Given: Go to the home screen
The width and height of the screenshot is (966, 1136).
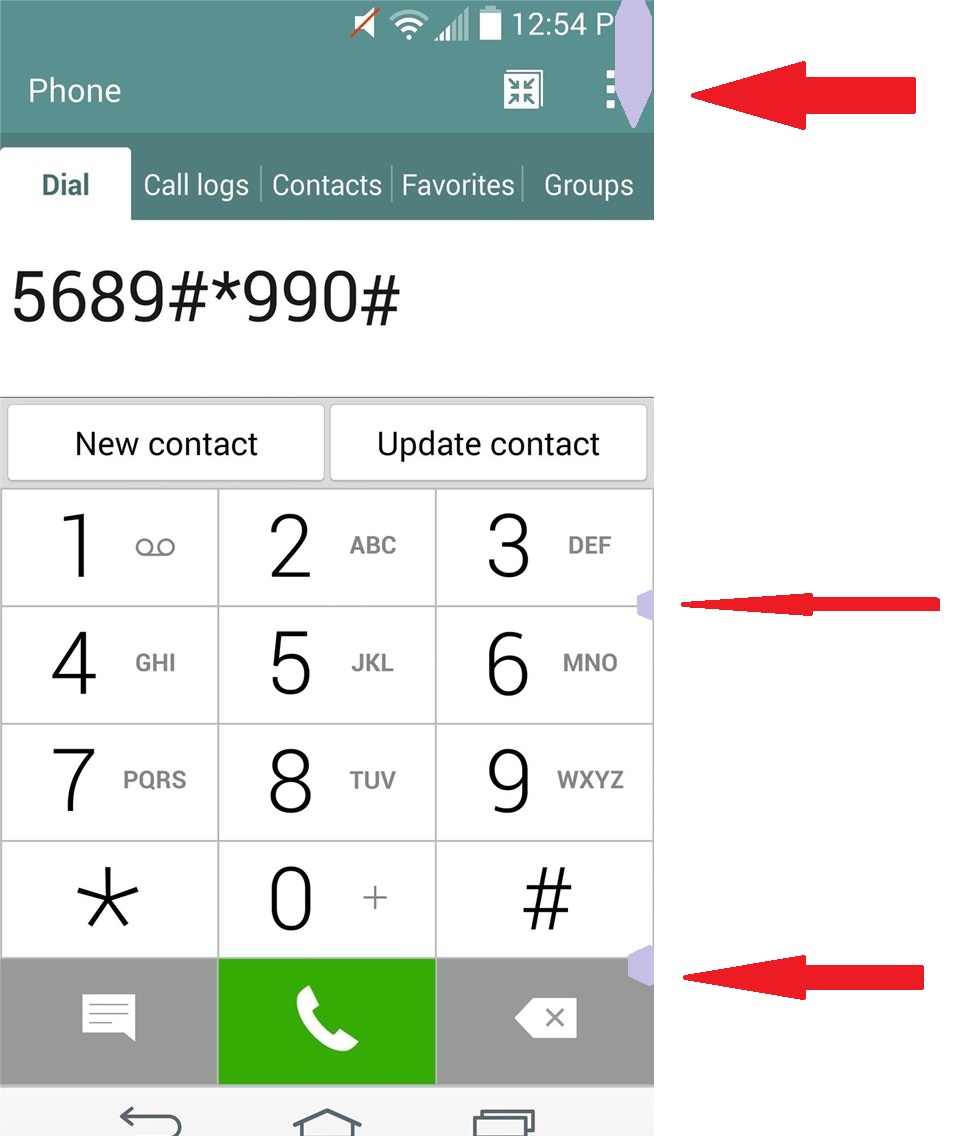Looking at the screenshot, I should click(327, 1120).
